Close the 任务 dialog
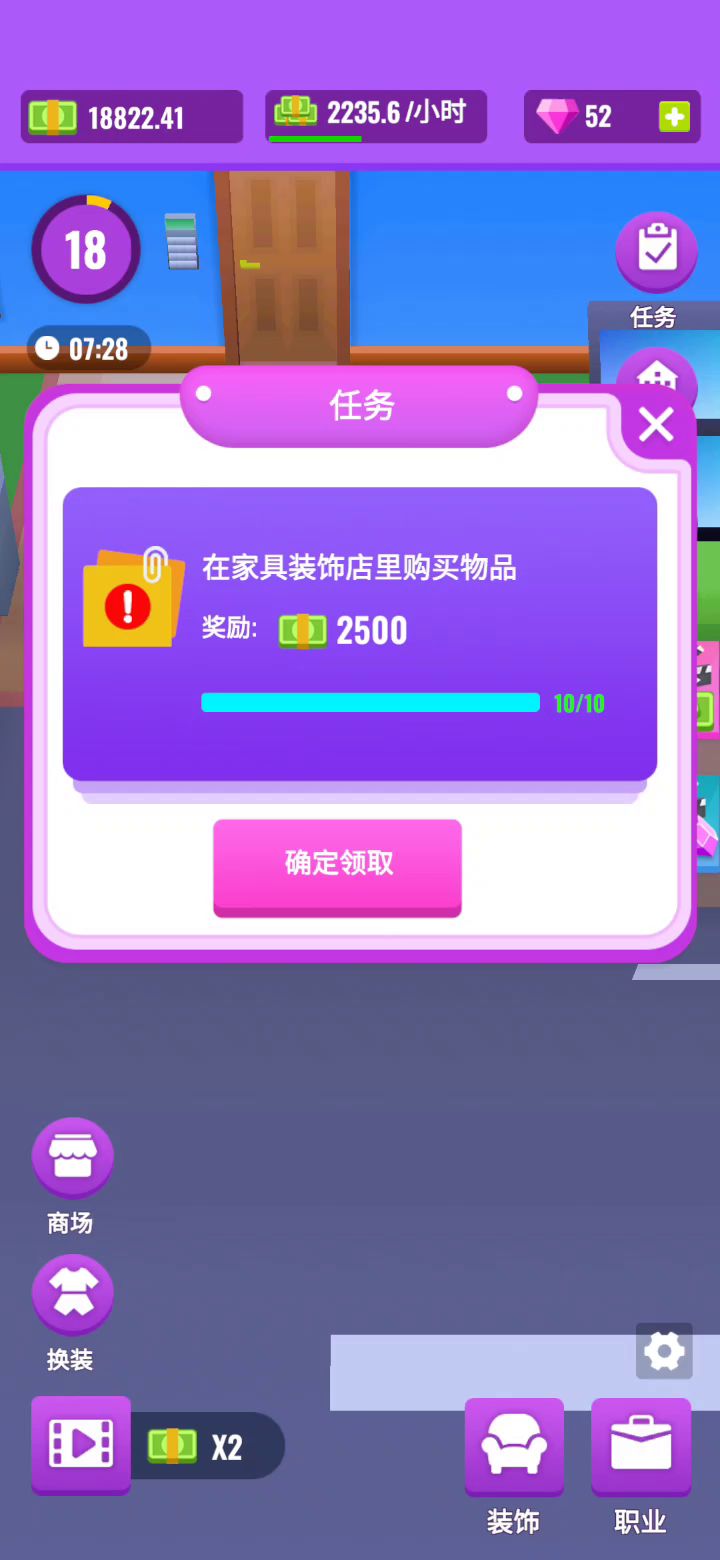Viewport: 720px width, 1560px height. tap(656, 425)
